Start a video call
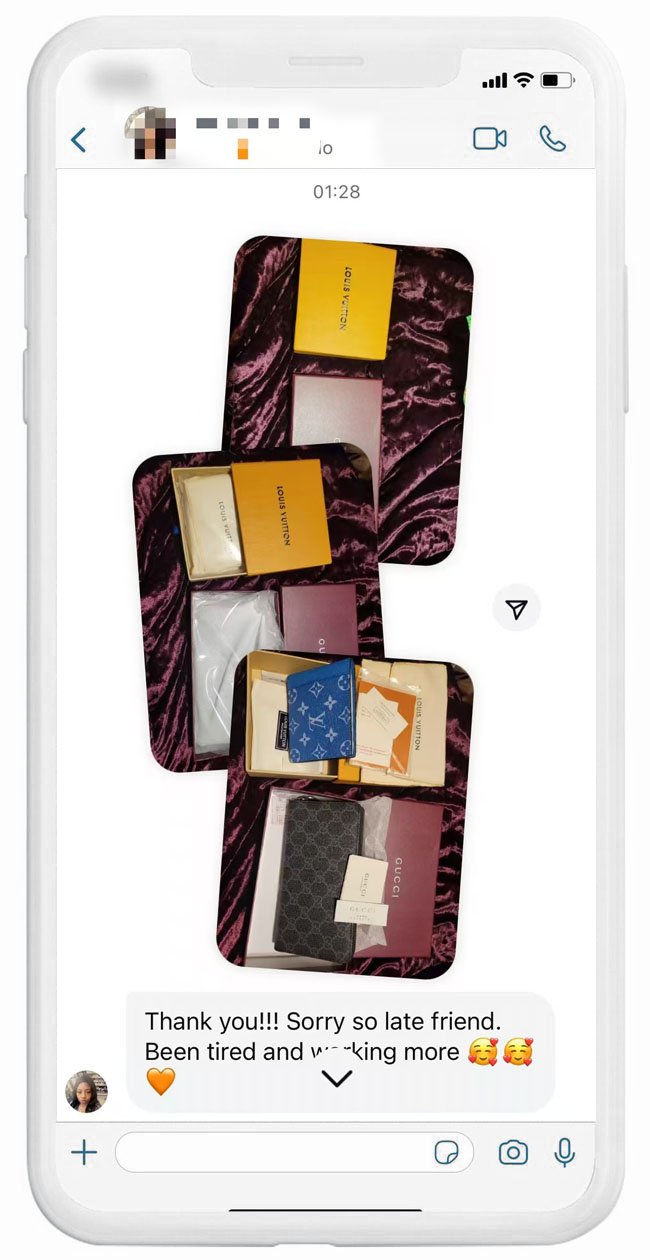This screenshot has height=1260, width=650. pos(489,139)
